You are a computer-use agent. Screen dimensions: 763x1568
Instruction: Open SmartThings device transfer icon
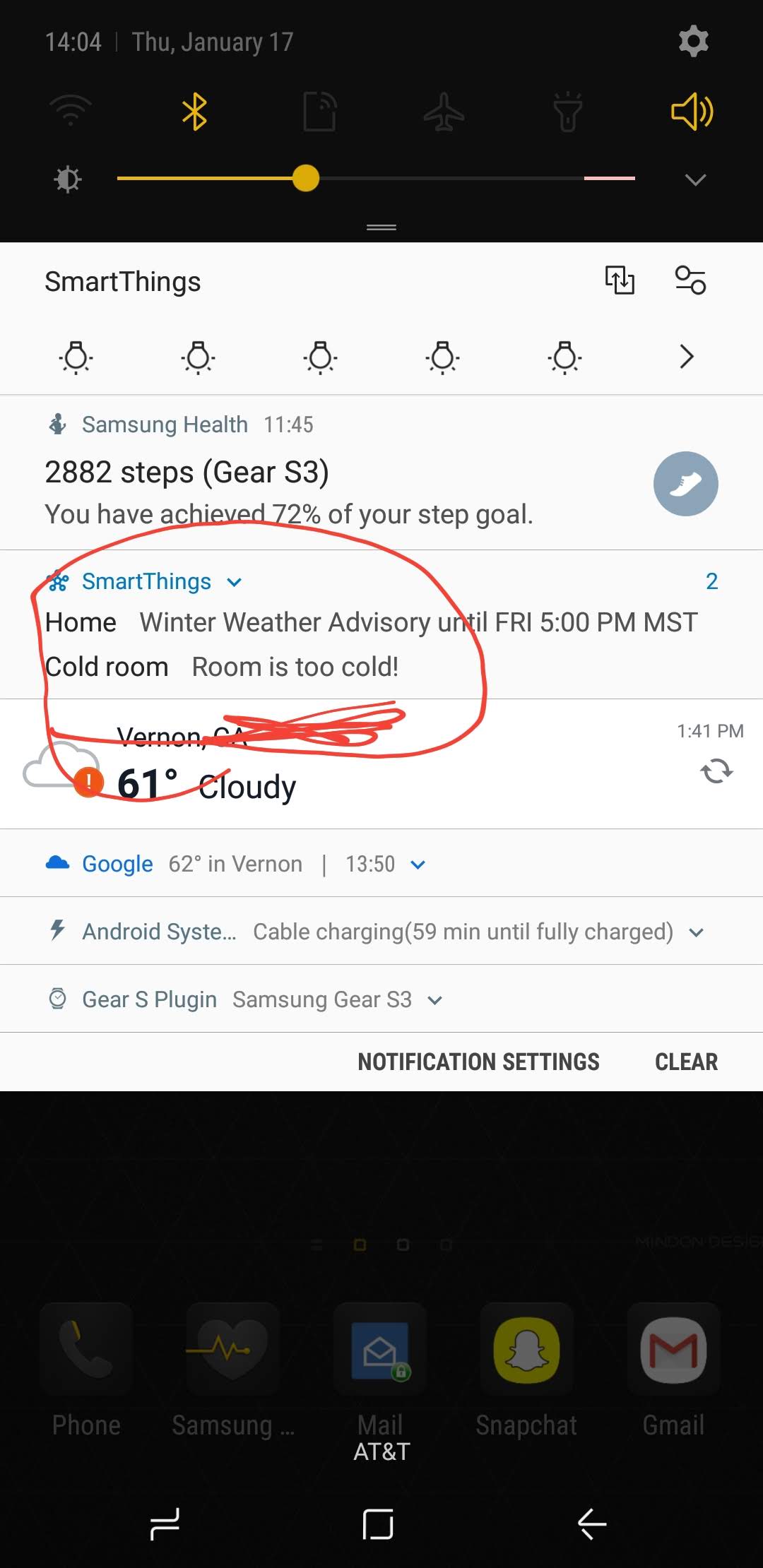point(620,280)
